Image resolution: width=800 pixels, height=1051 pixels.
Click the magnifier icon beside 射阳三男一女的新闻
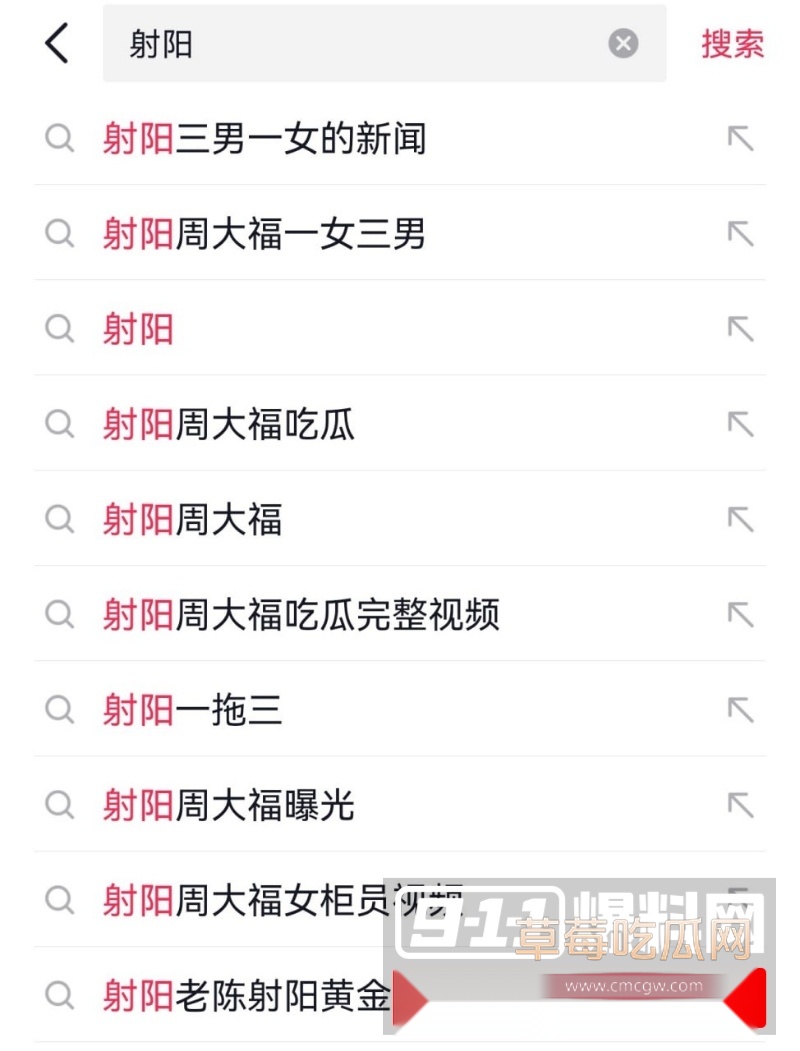tap(60, 139)
